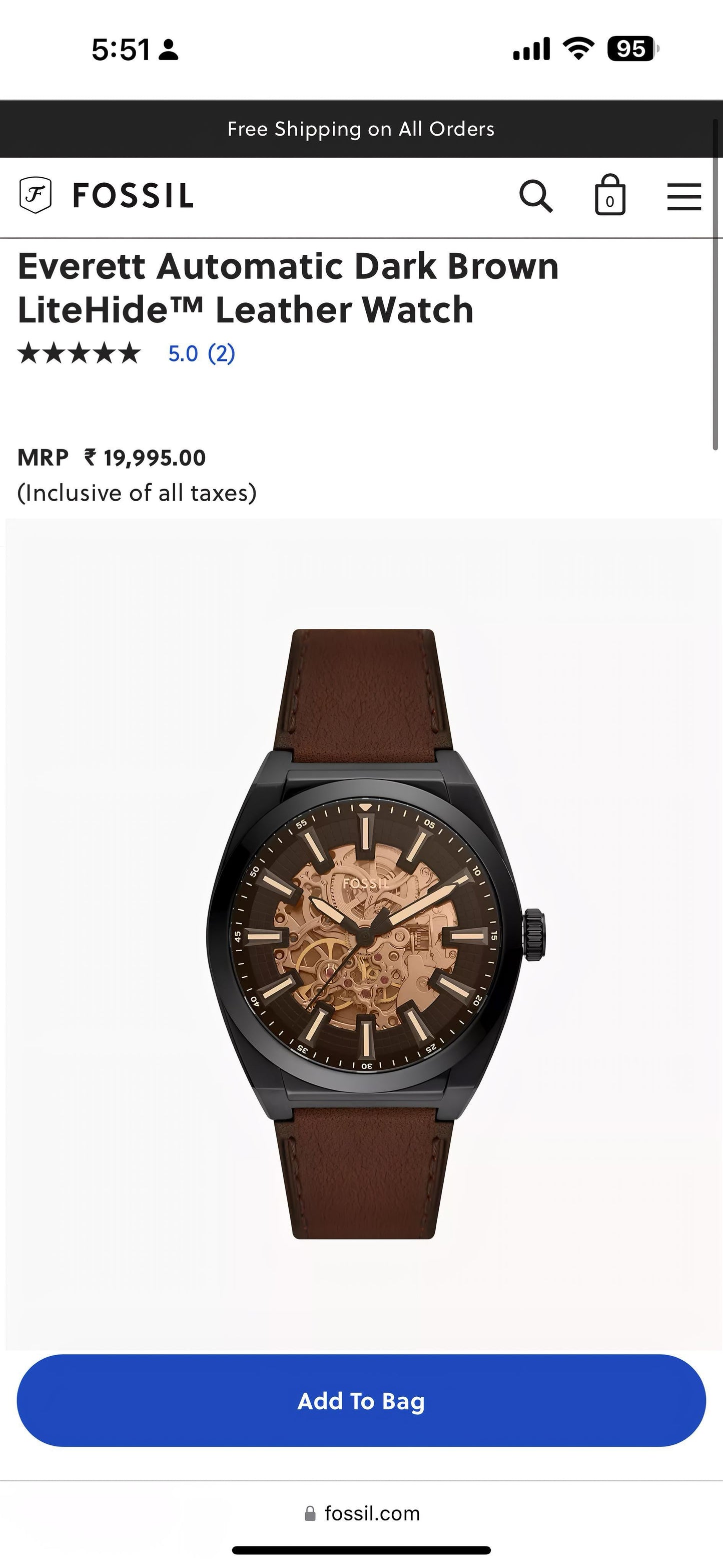Tap Add To Bag
Screen dimensions: 723x1568
pyautogui.click(x=361, y=1402)
